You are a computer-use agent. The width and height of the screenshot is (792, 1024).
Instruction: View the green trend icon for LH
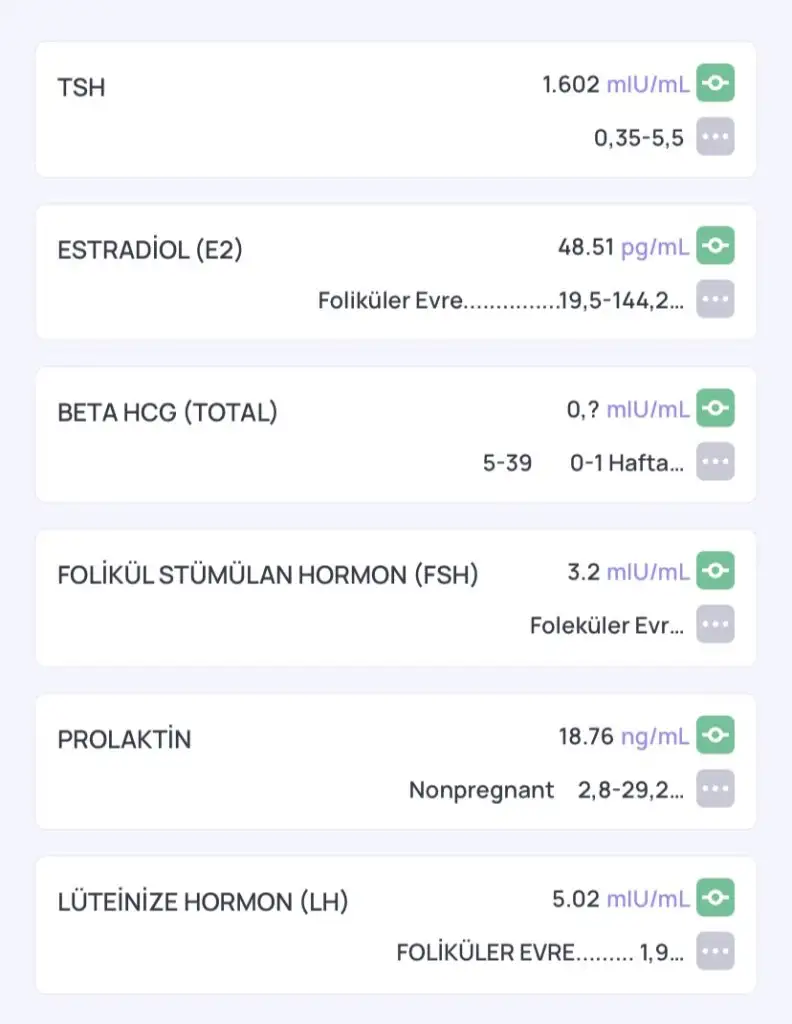715,899
